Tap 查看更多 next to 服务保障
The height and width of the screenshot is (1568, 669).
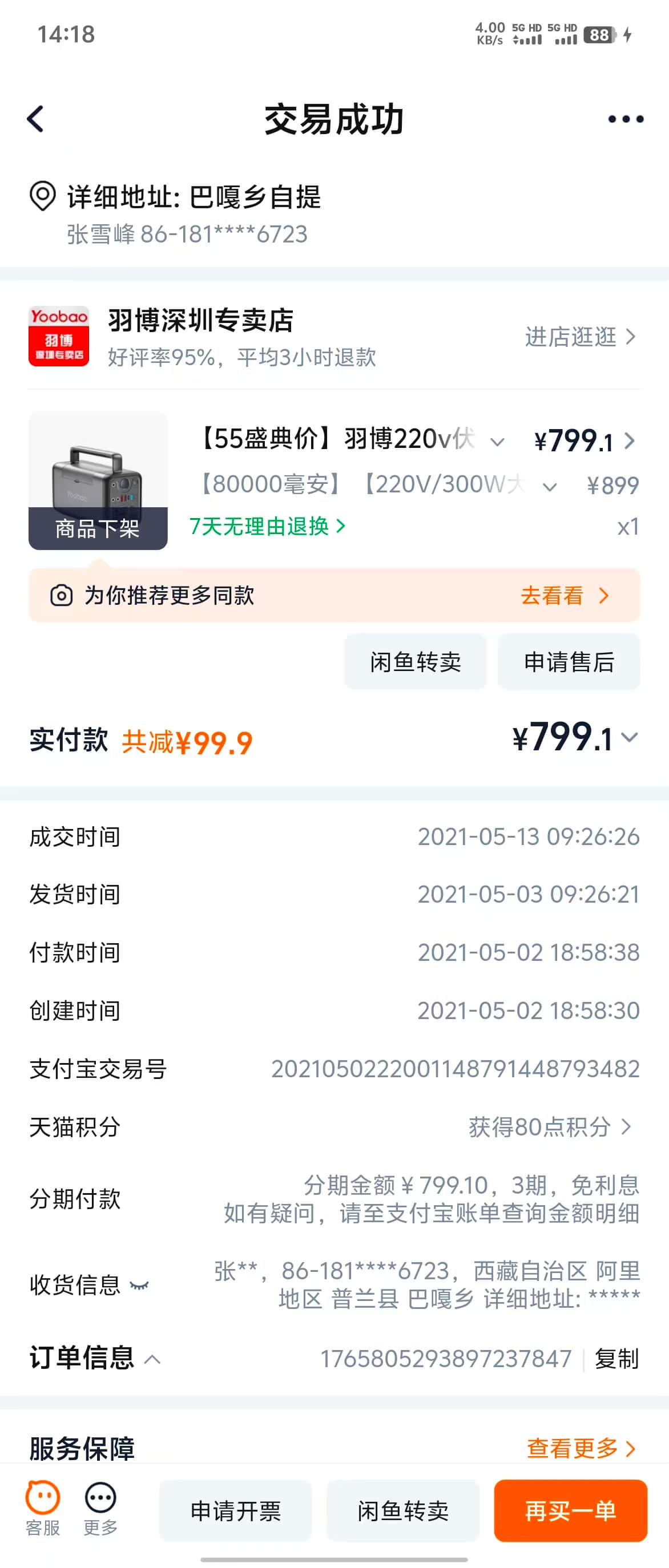click(580, 1448)
